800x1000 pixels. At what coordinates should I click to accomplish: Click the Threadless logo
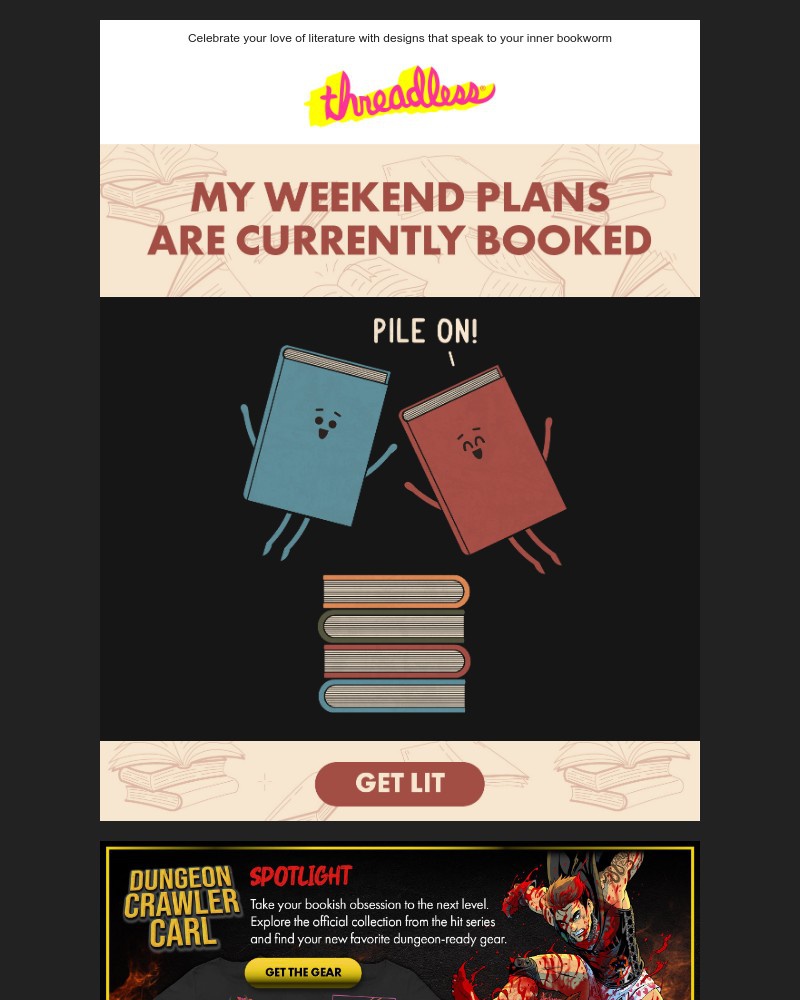(399, 95)
